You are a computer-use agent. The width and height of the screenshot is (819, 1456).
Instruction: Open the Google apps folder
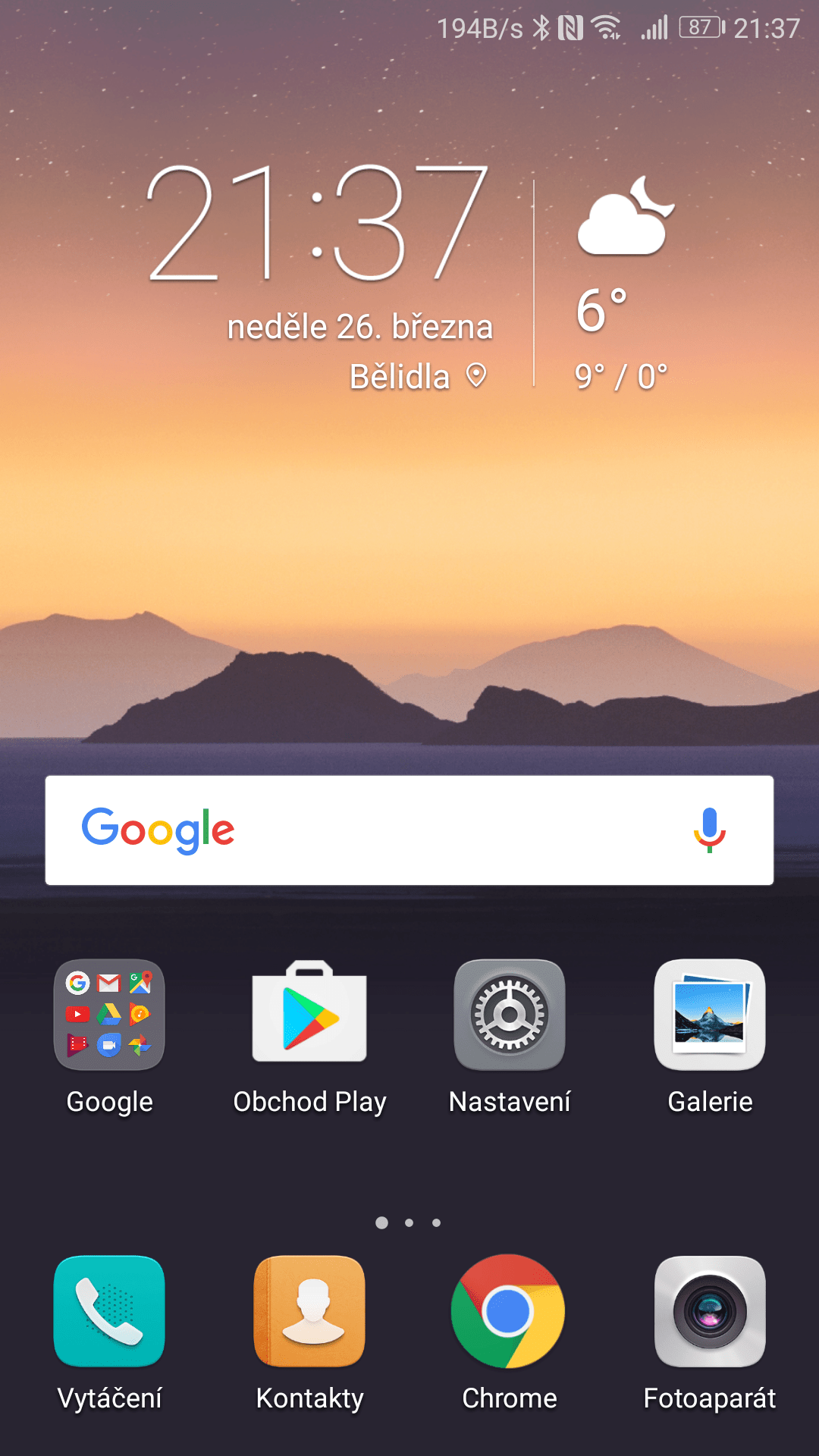click(109, 1015)
